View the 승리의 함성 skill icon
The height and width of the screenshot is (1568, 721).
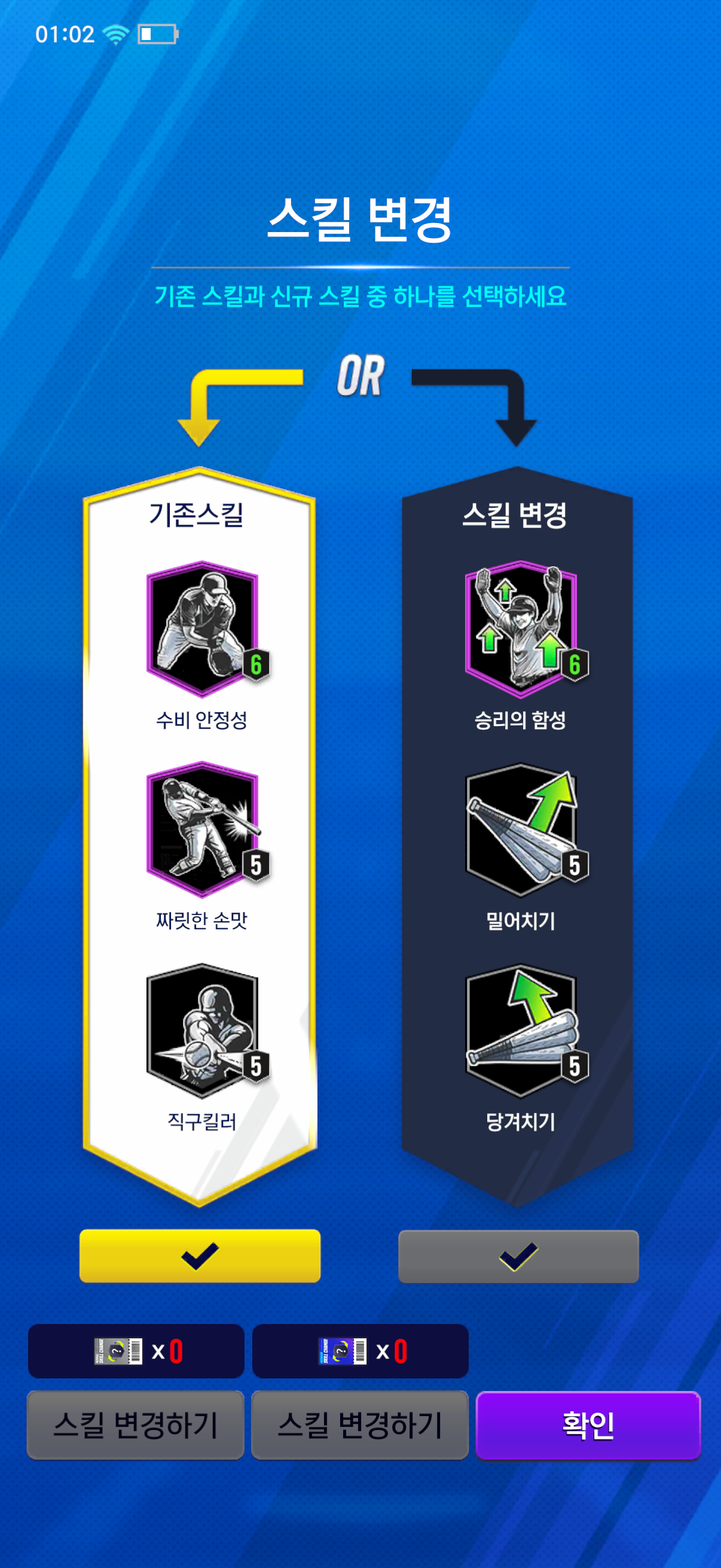[521, 629]
